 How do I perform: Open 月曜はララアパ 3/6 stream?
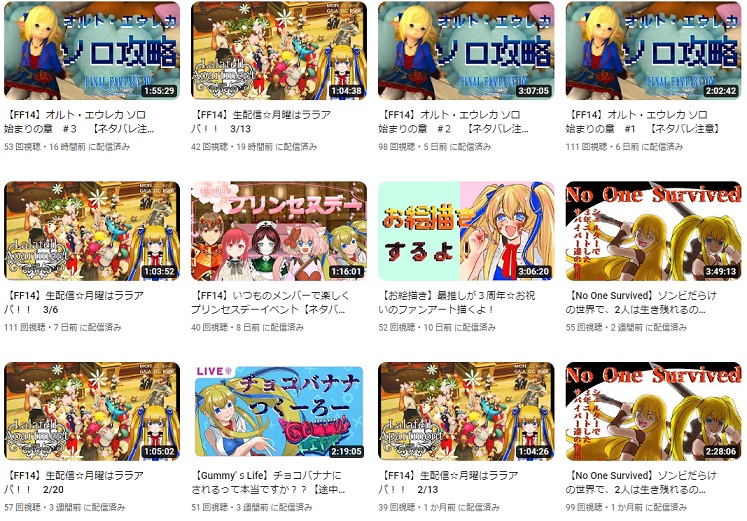(x=92, y=230)
